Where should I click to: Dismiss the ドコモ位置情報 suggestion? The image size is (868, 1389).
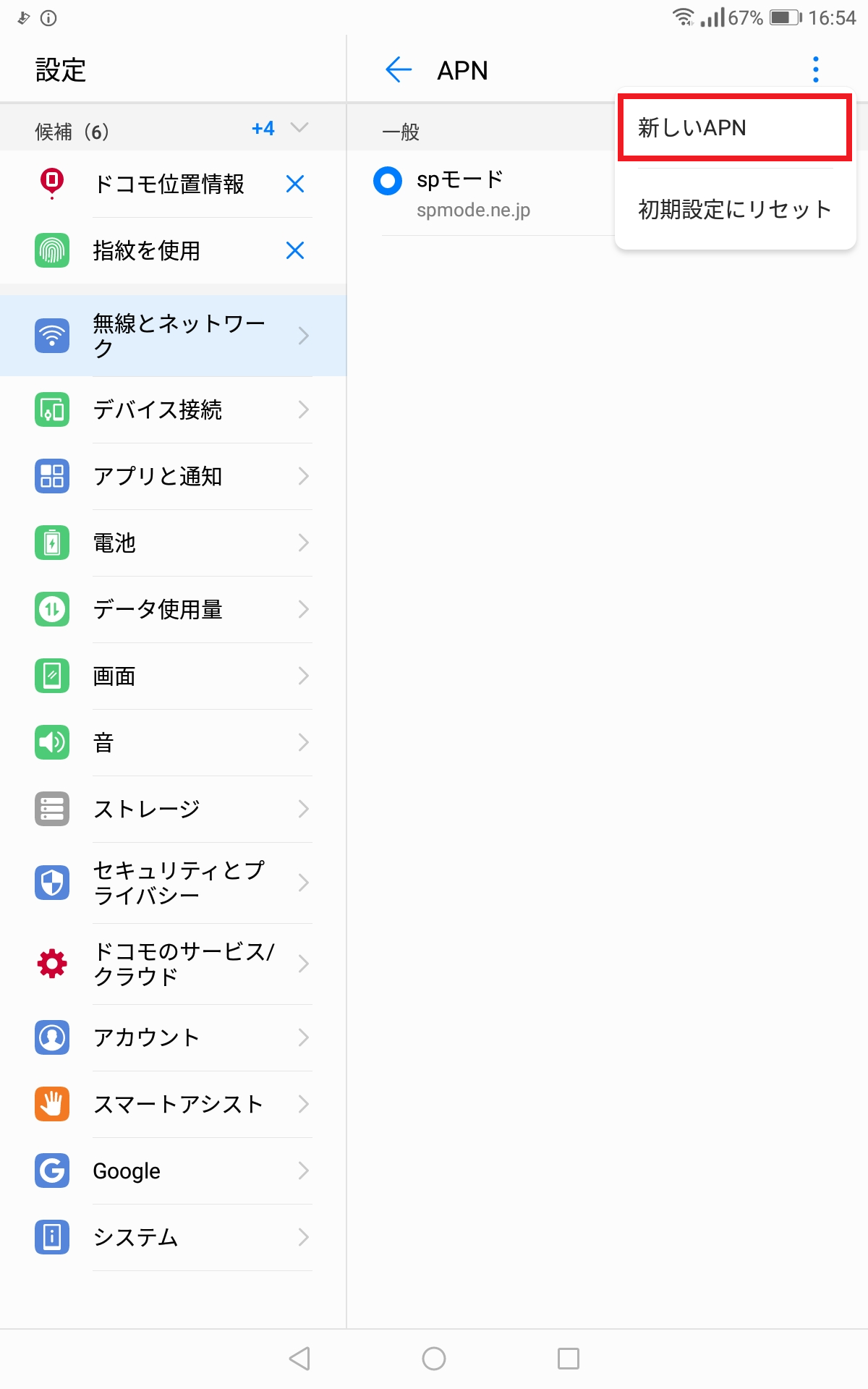[x=295, y=184]
